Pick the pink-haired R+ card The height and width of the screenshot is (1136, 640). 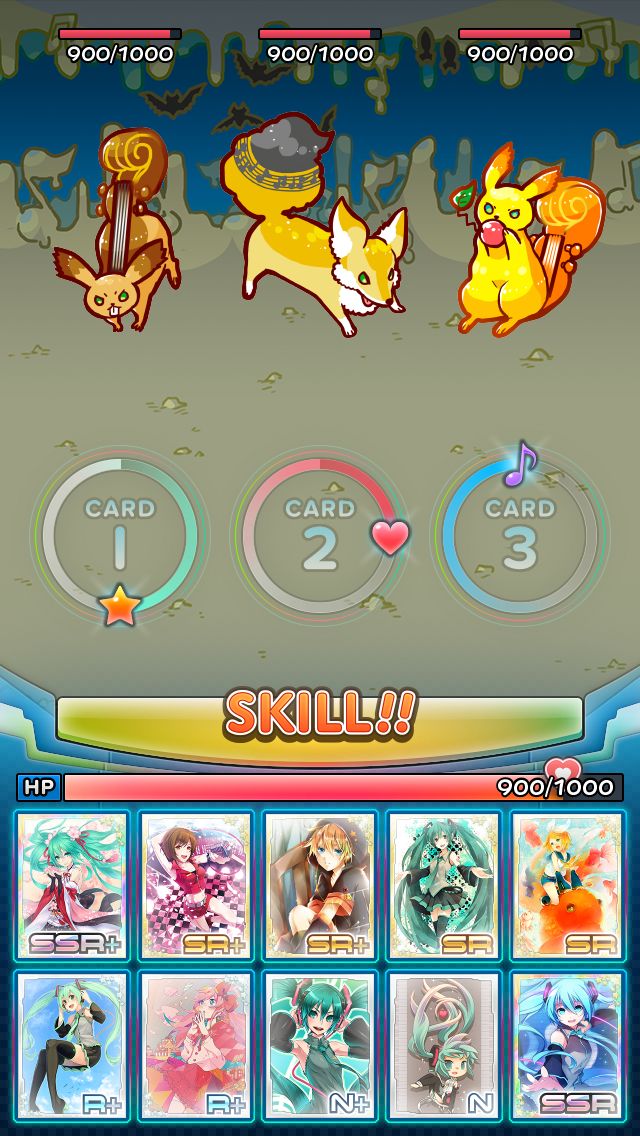click(x=196, y=1046)
